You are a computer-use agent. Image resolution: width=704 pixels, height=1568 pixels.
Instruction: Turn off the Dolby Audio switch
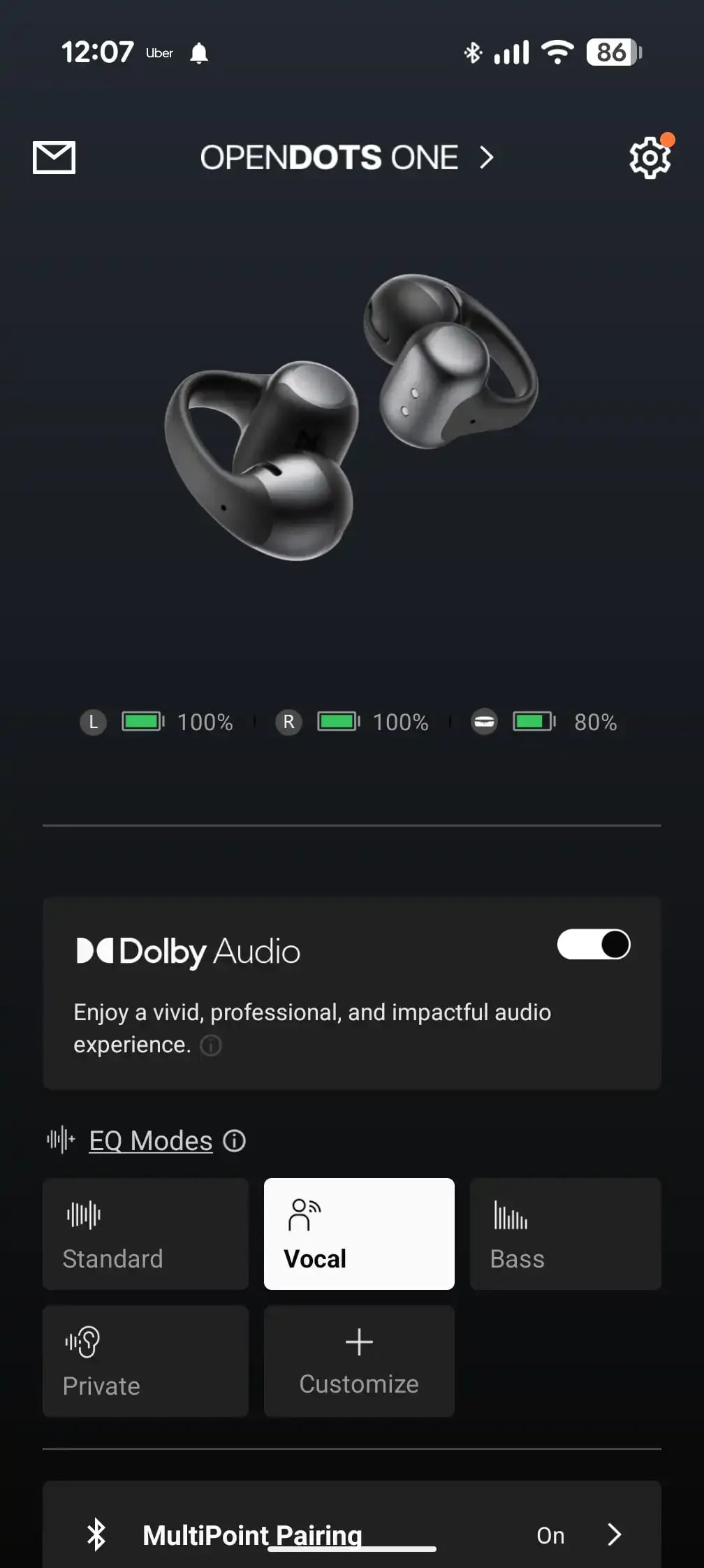(594, 945)
